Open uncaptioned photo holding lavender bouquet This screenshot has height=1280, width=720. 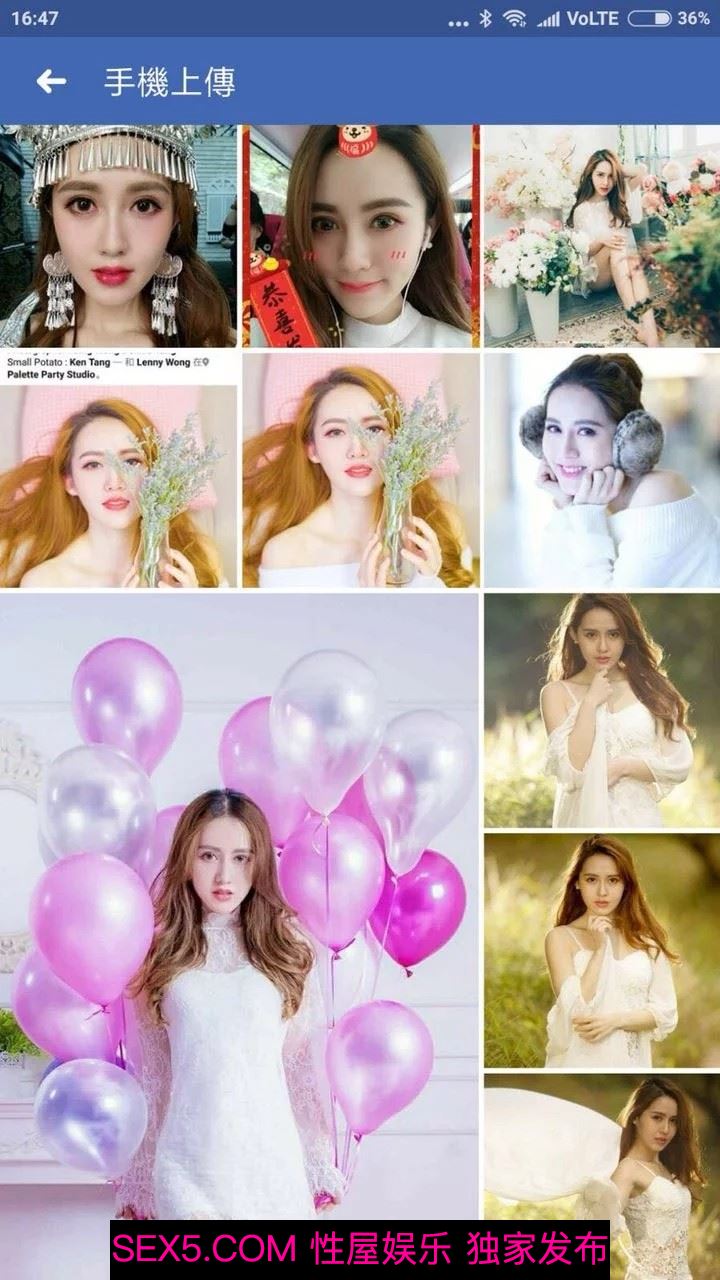(360, 470)
